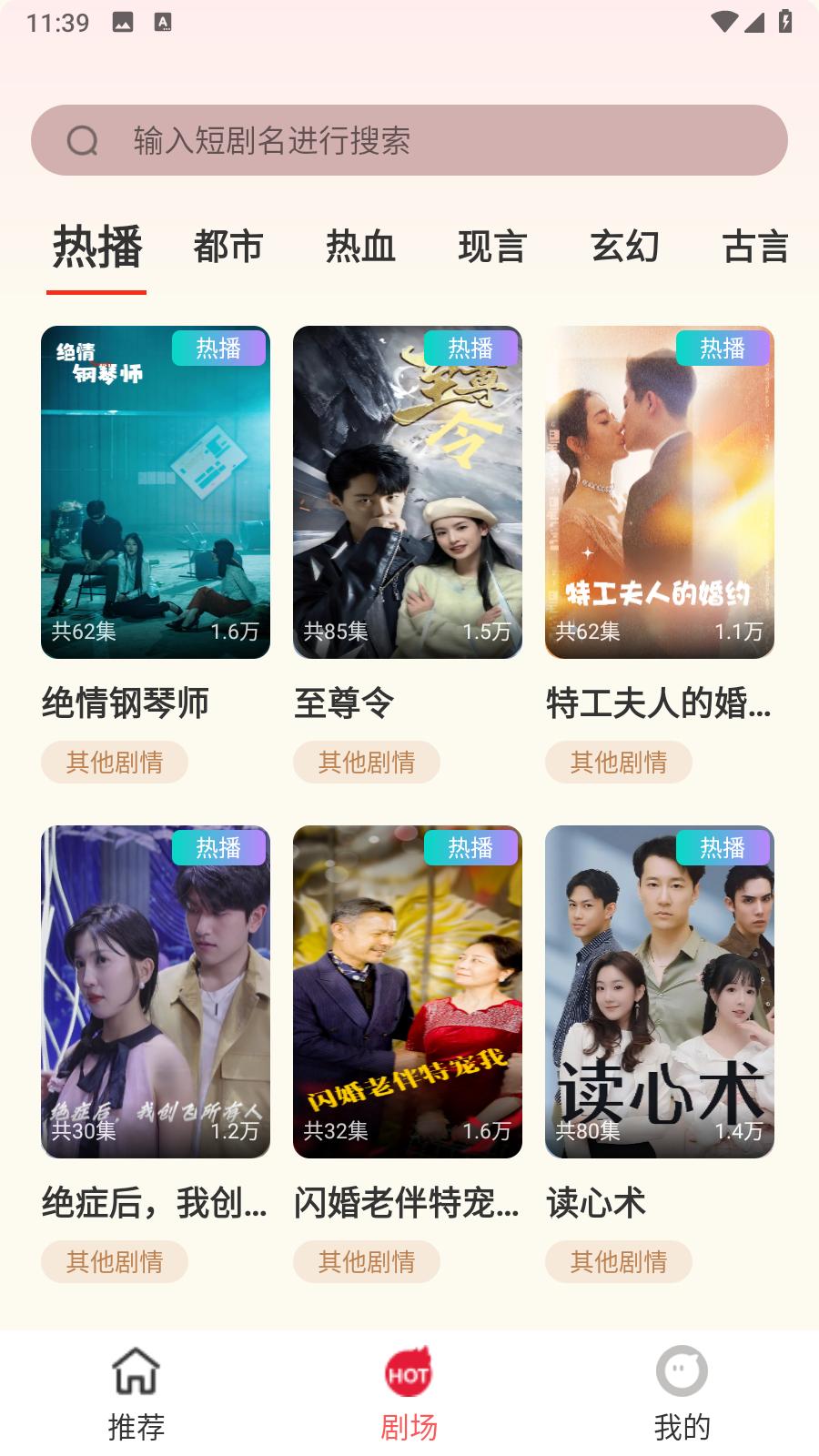The width and height of the screenshot is (819, 1456).
Task: Open the 闪婚老伴特宠我 drama poster
Action: coord(408,992)
